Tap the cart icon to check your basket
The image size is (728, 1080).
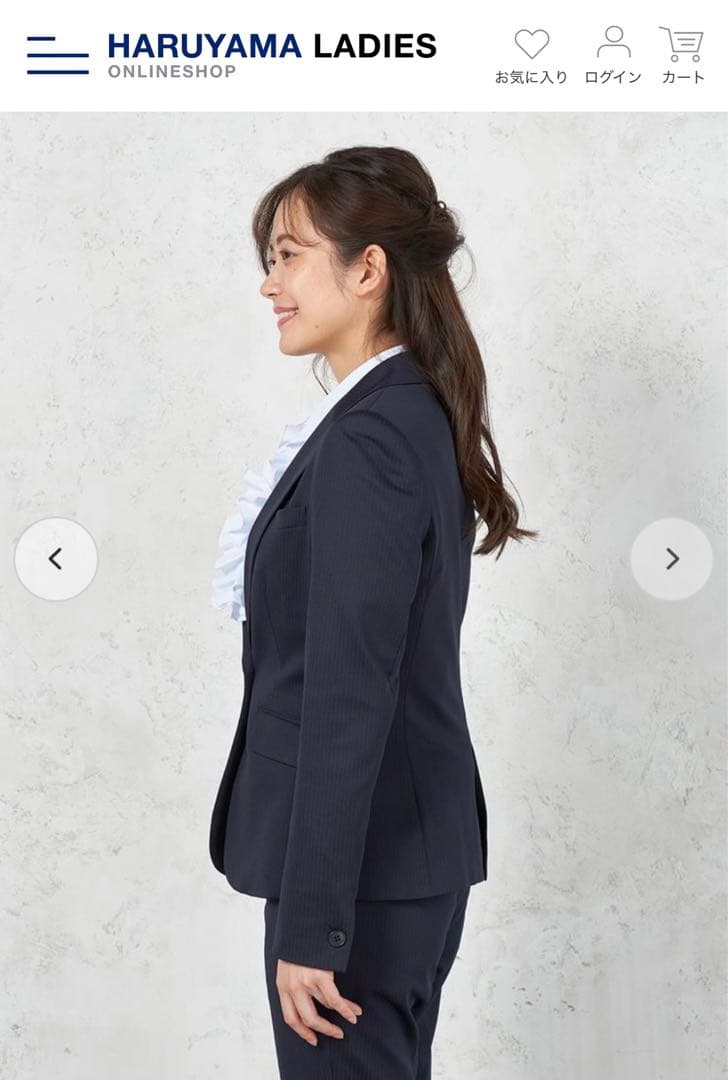(686, 41)
